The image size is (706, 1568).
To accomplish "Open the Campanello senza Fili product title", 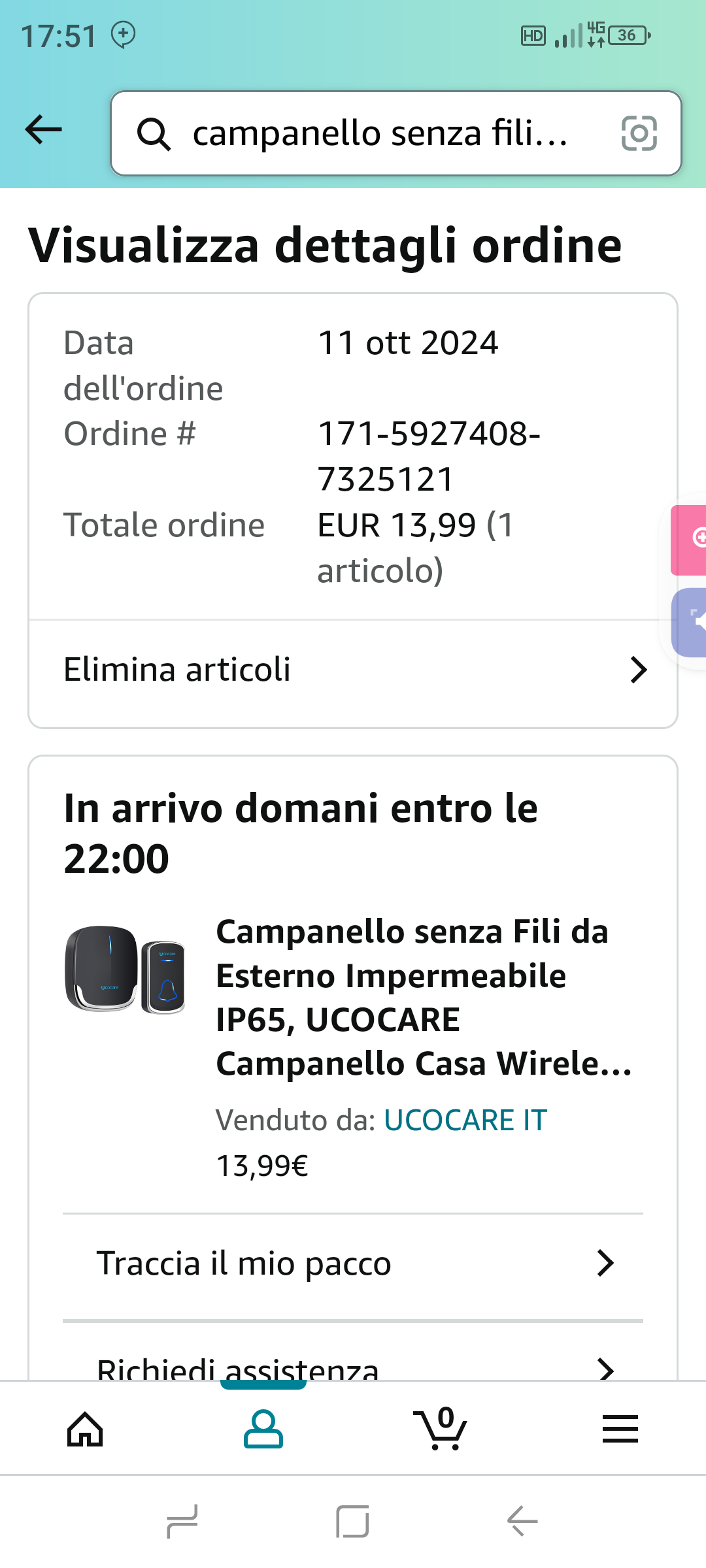I will coord(424,997).
